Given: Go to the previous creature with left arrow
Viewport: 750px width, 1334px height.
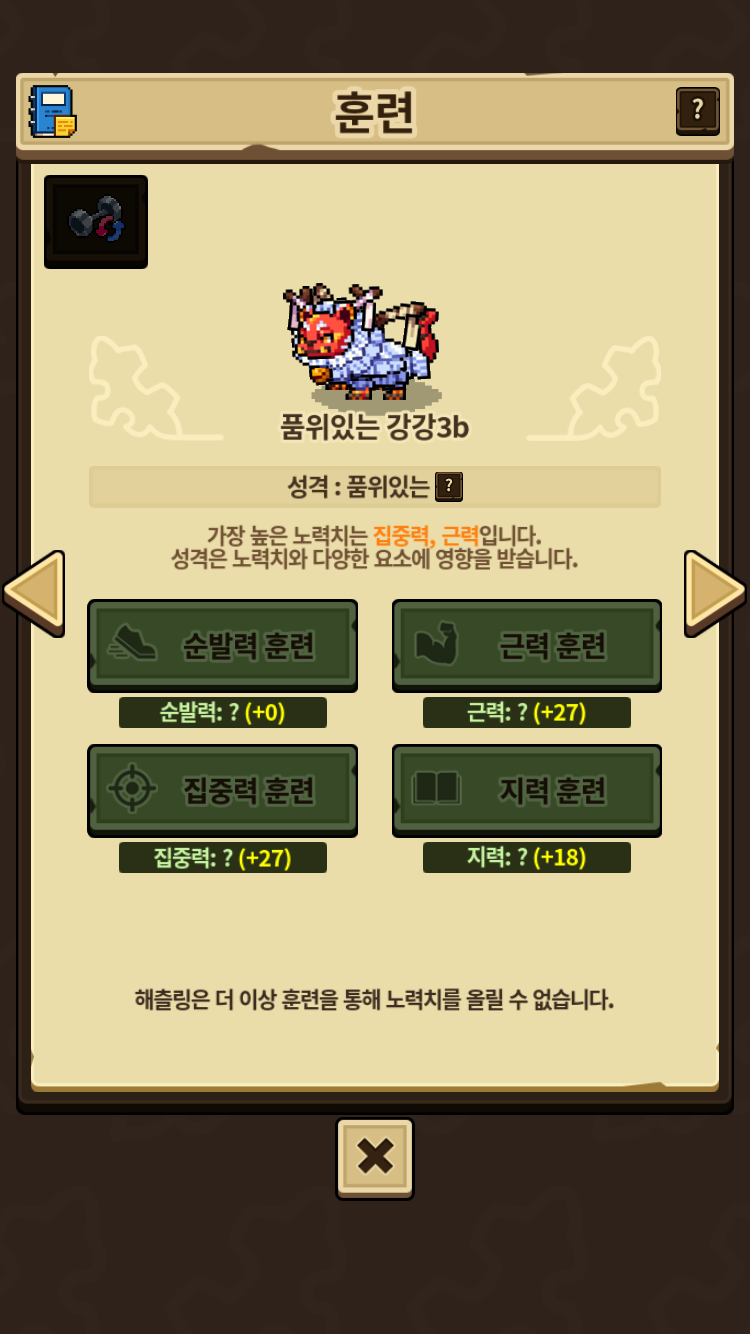Looking at the screenshot, I should (34, 594).
